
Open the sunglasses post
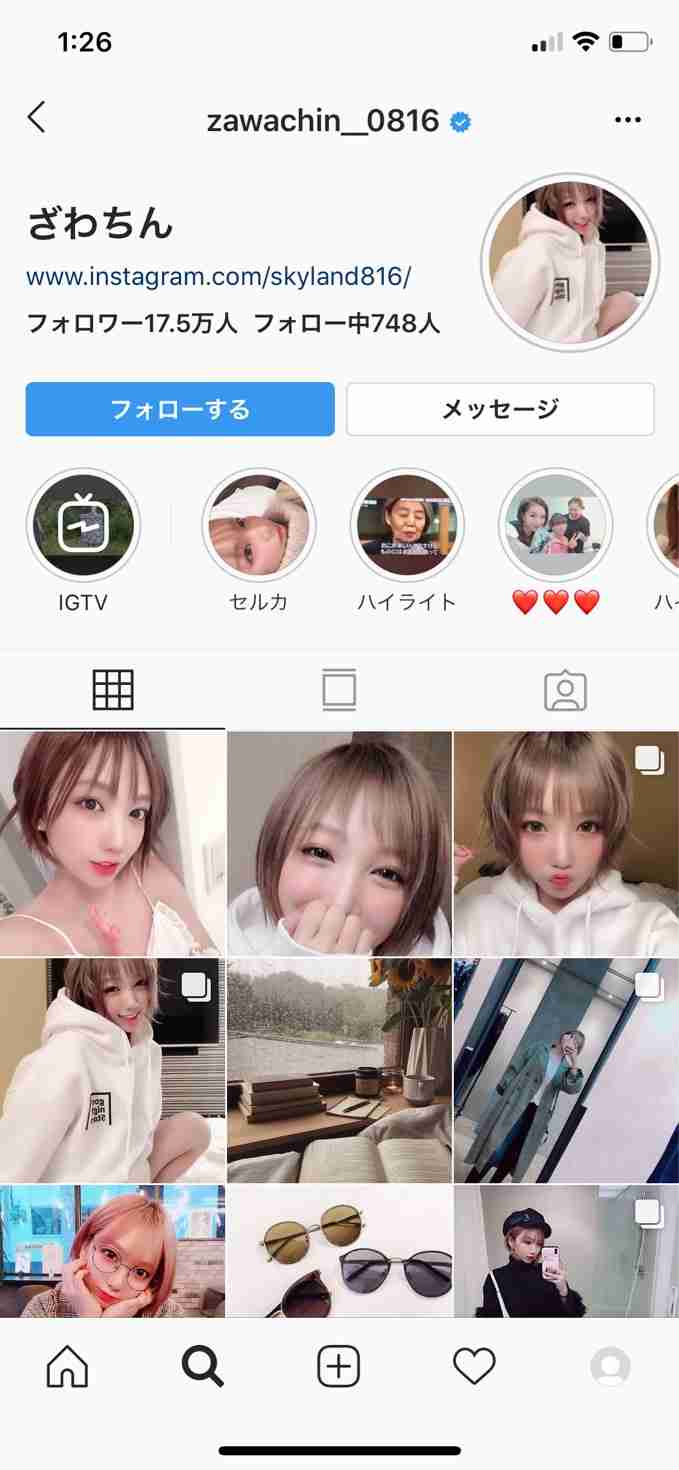point(339,1250)
